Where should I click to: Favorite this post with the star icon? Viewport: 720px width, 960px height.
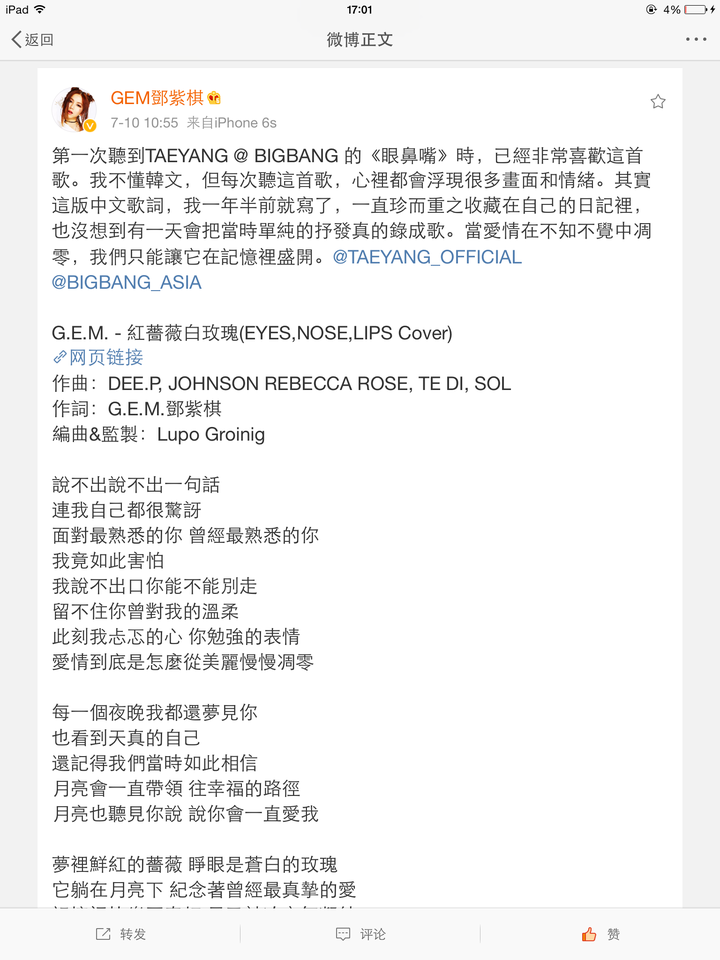click(657, 101)
